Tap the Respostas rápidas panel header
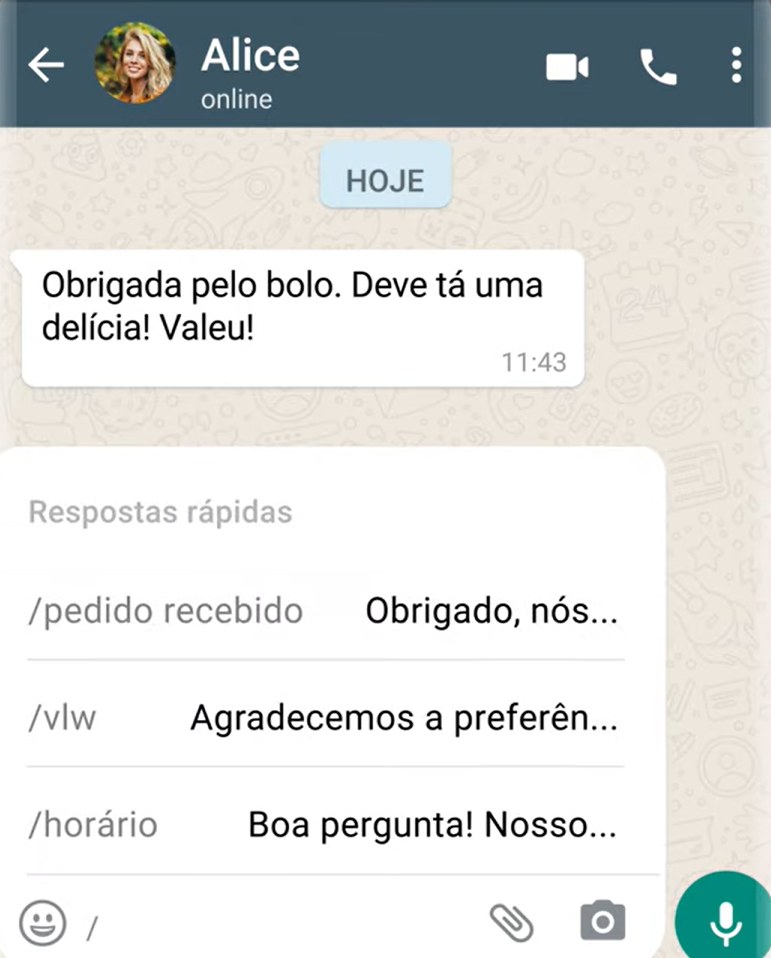 [160, 510]
